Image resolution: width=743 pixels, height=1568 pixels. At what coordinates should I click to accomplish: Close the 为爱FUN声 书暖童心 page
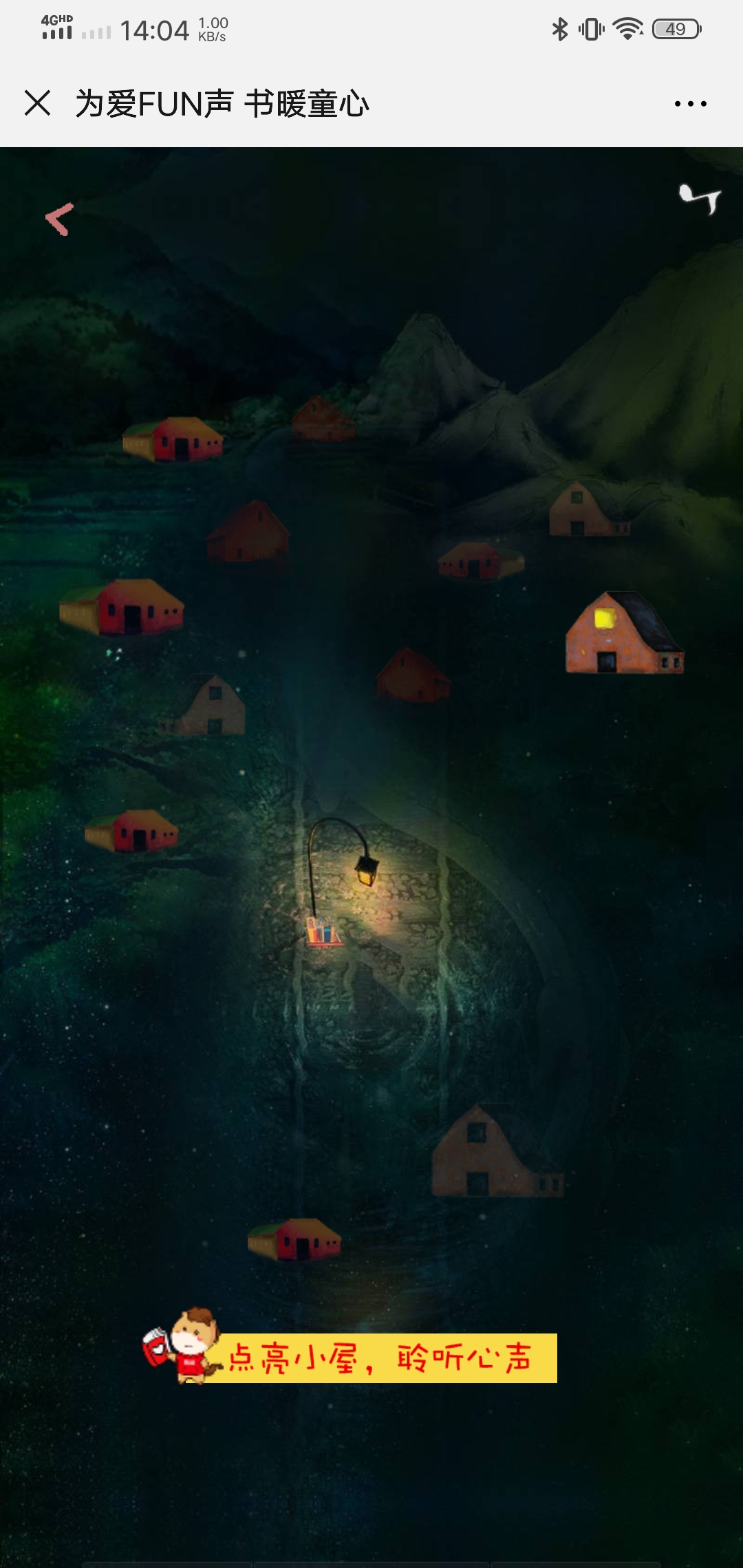[x=37, y=103]
